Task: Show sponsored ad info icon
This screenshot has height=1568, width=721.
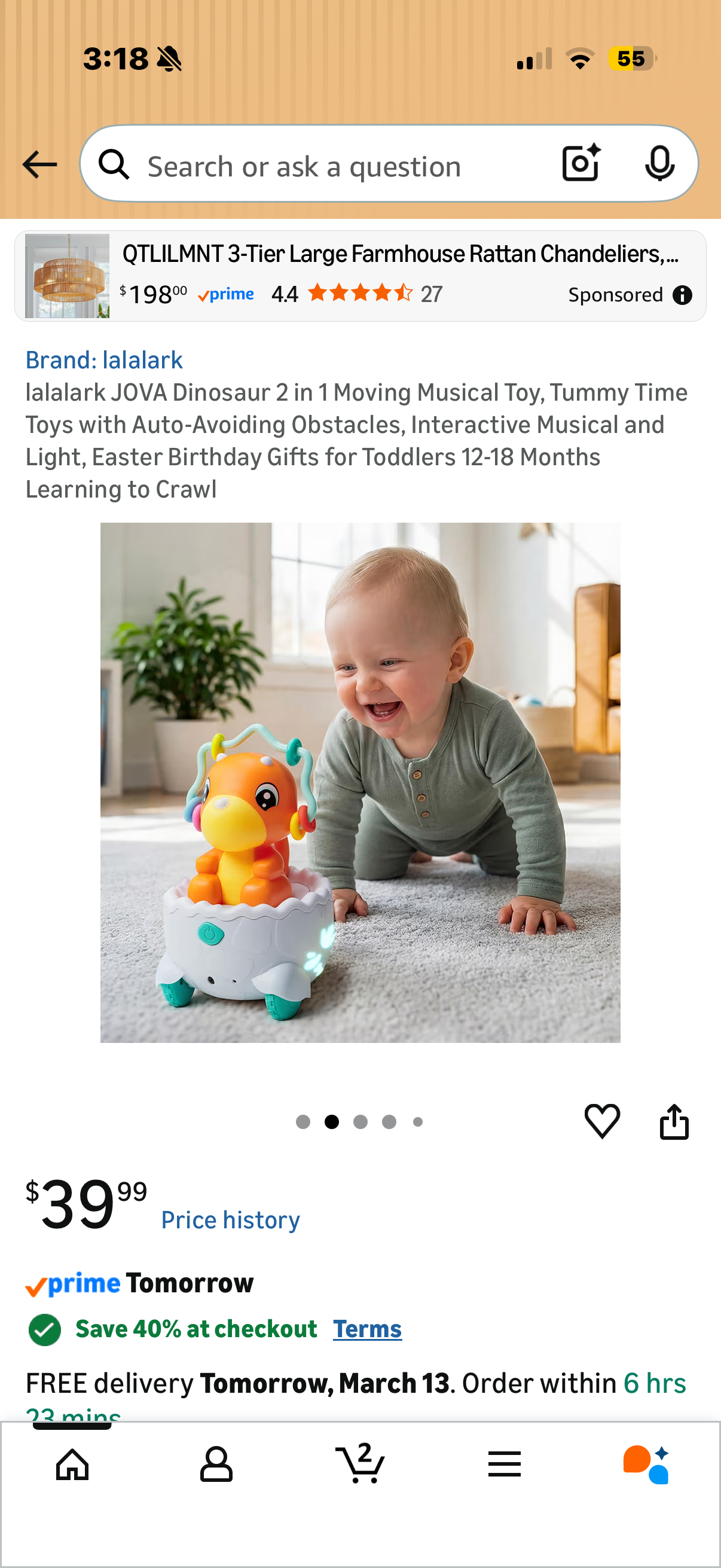Action: pyautogui.click(x=682, y=295)
